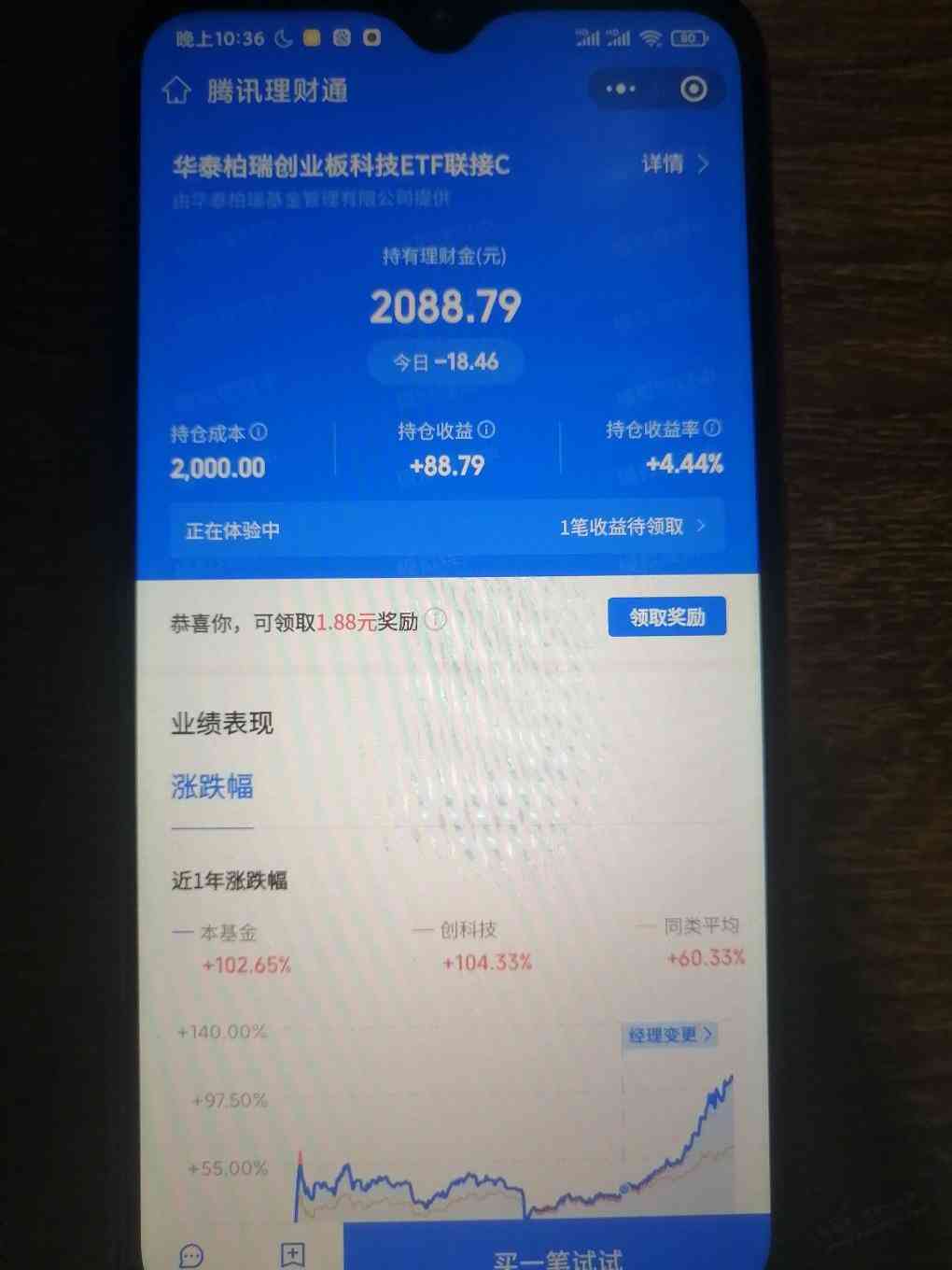The height and width of the screenshot is (1270, 952).
Task: Open fund 详情 details
Action: point(675,164)
